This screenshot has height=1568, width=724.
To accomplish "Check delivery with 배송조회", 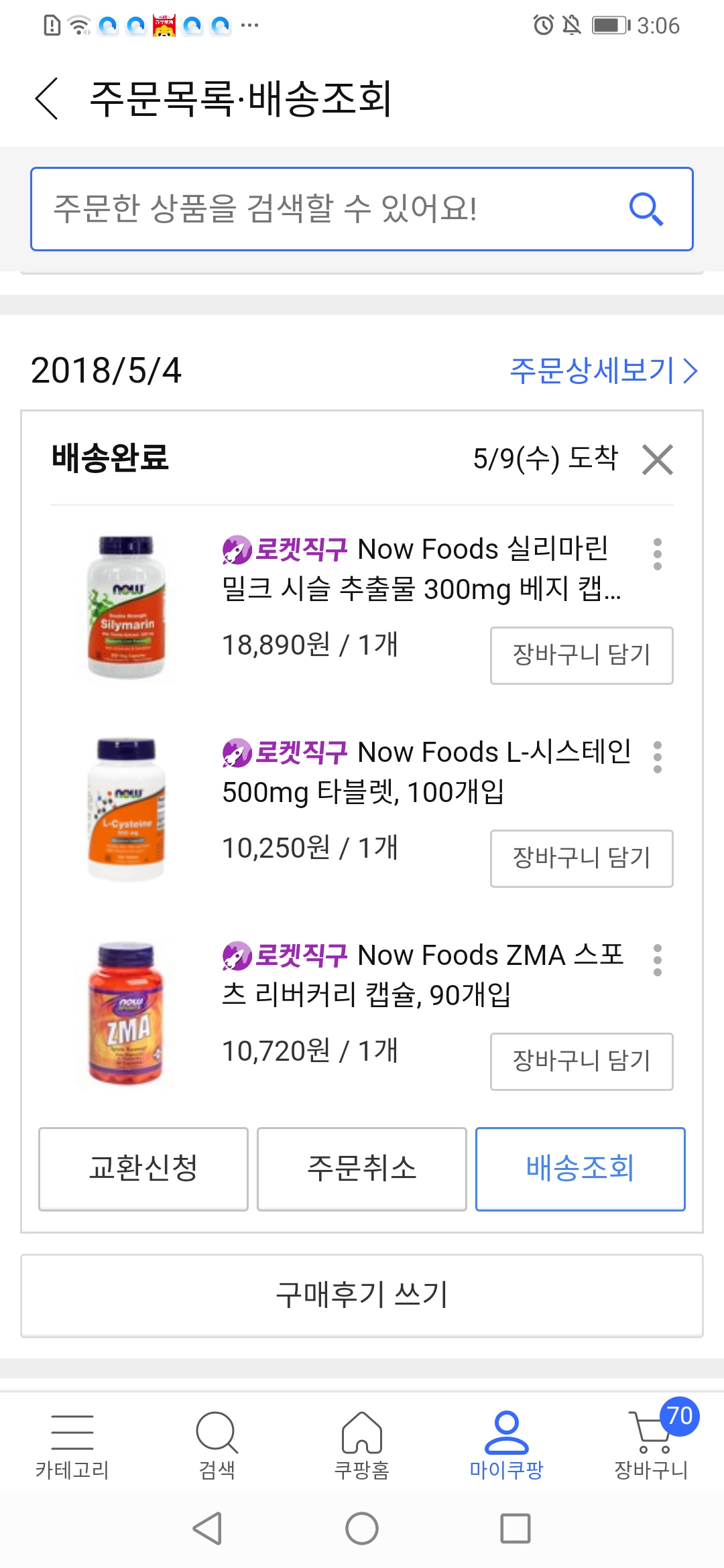I will tap(581, 1169).
